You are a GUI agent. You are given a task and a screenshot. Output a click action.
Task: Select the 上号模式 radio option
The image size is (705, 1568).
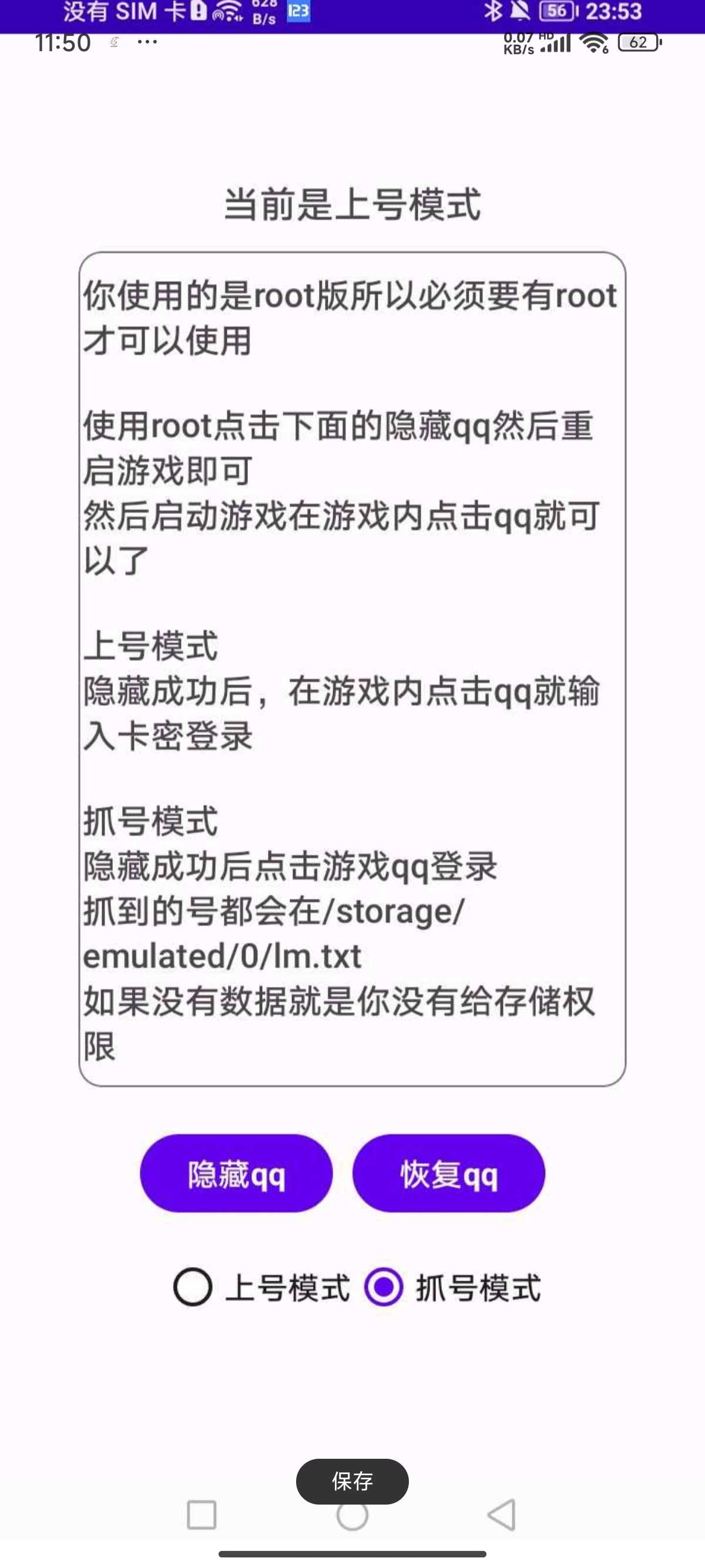262,1287
